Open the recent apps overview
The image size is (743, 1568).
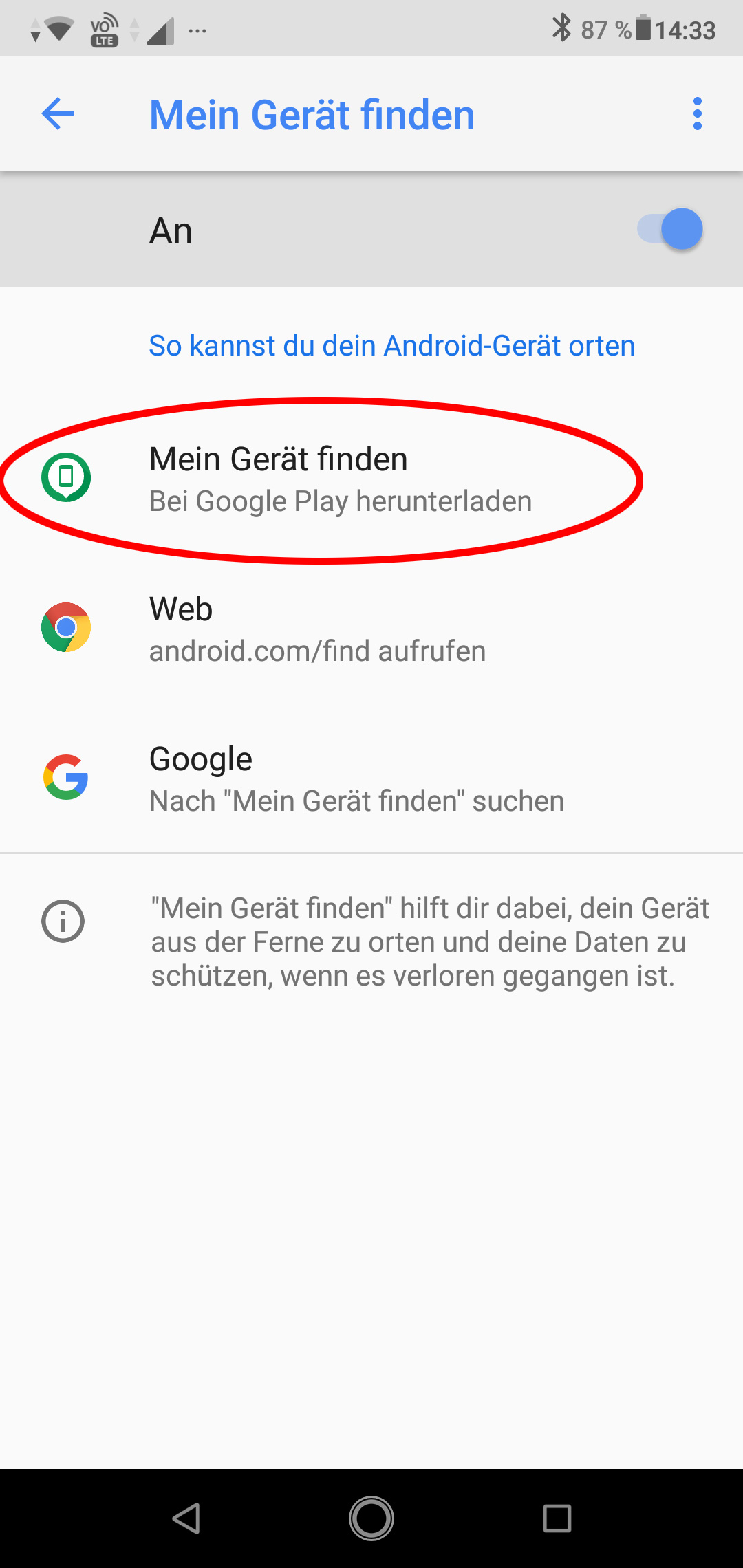point(557,1518)
